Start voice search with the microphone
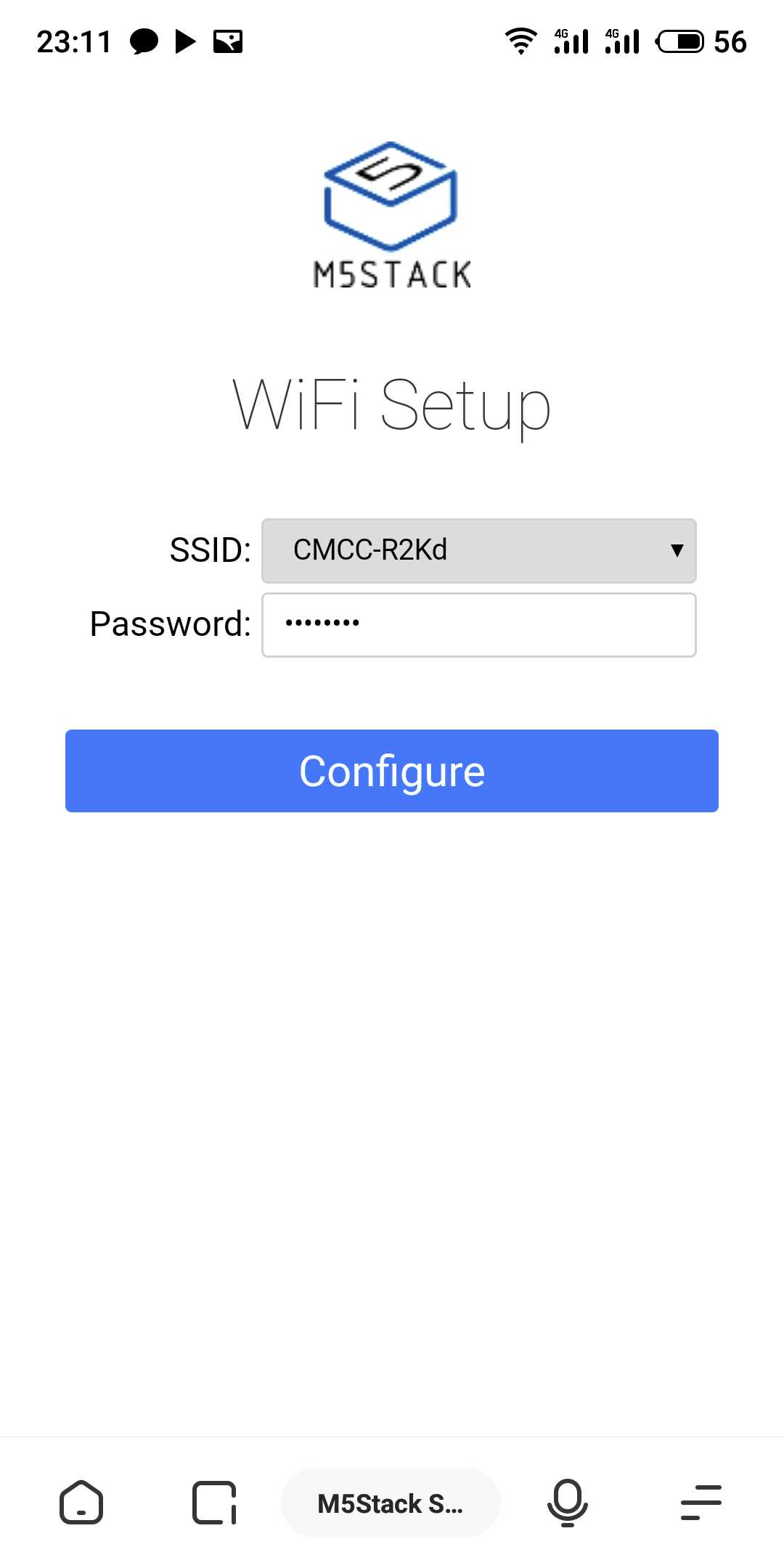This screenshot has width=784, height=1568. [567, 1502]
